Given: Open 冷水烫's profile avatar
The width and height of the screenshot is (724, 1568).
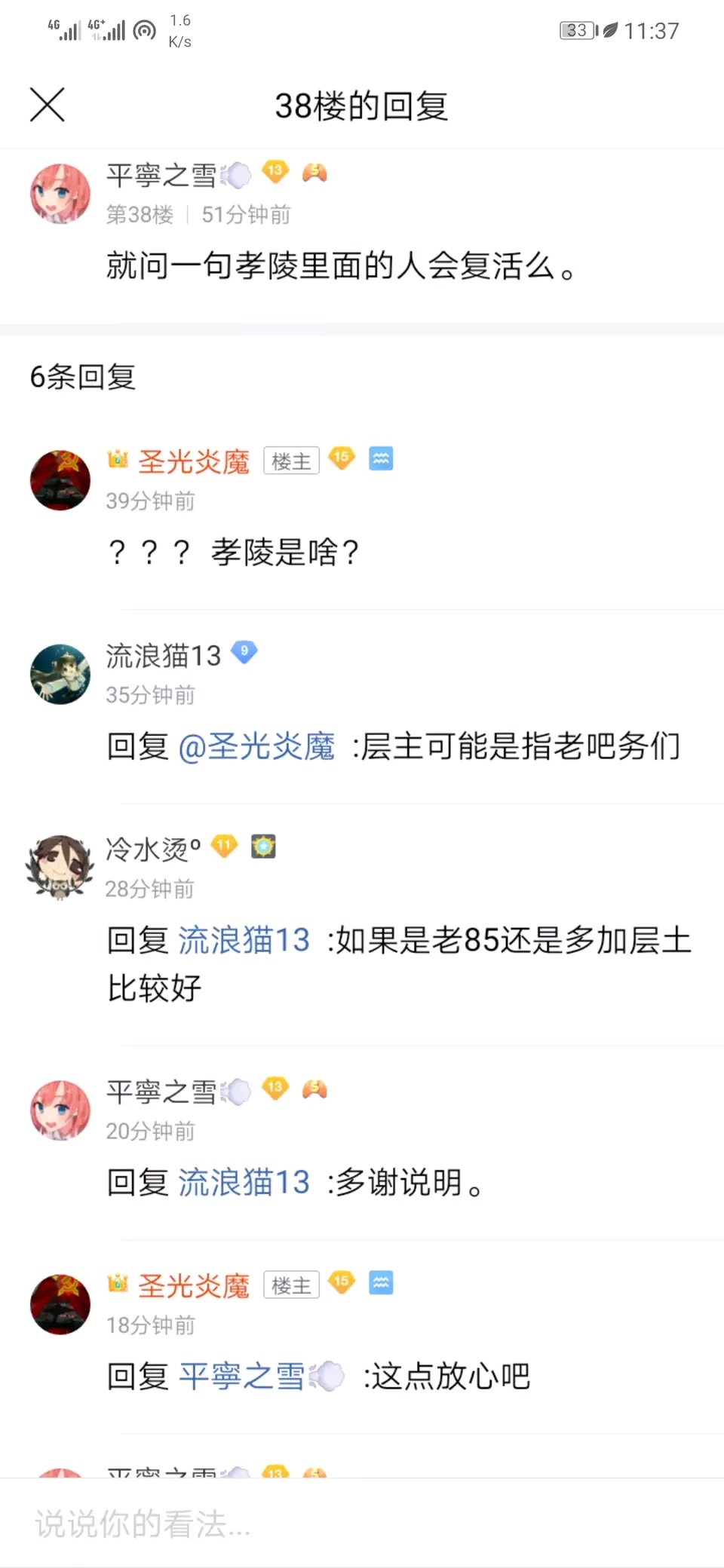Looking at the screenshot, I should tap(60, 868).
